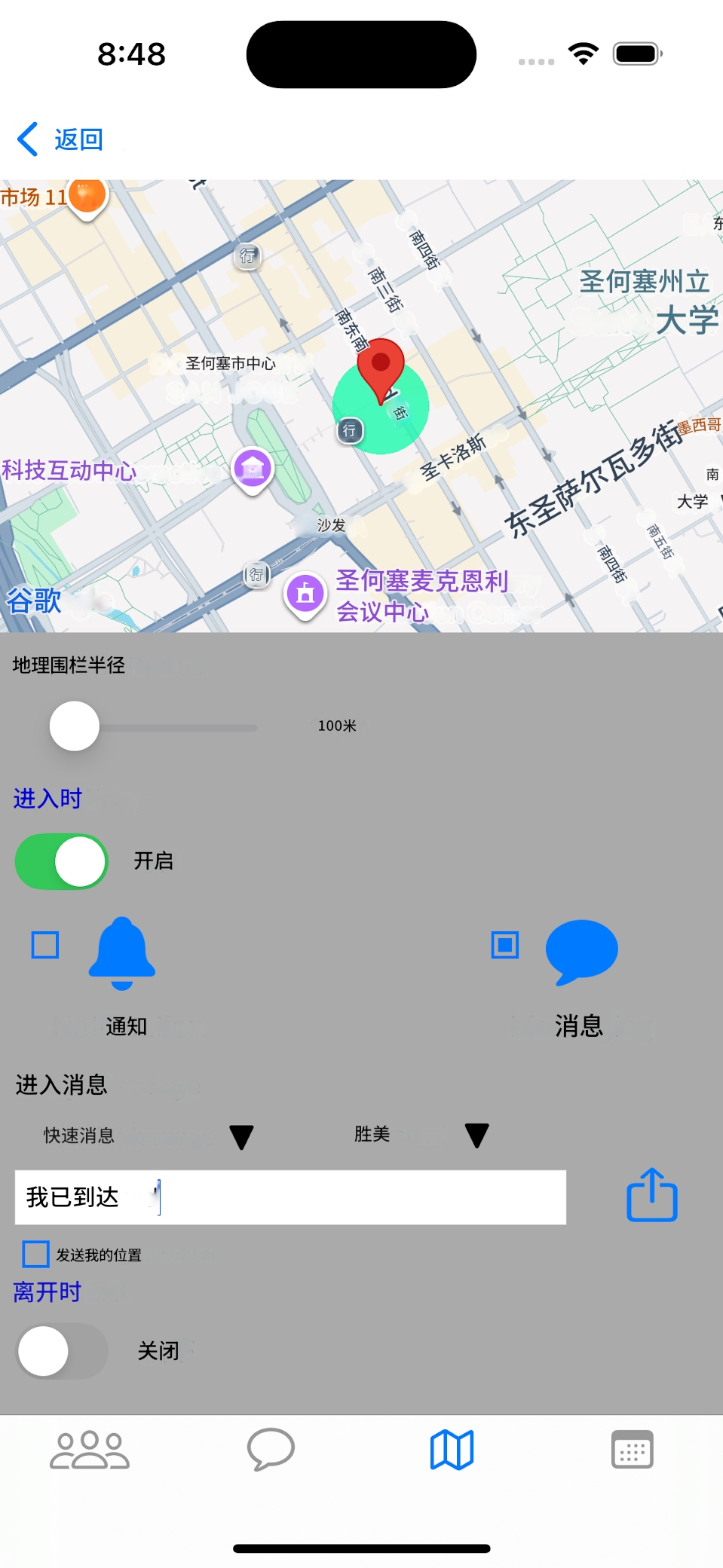This screenshot has height=1568, width=723.
Task: Tap the 返回 back link
Action: [x=62, y=139]
